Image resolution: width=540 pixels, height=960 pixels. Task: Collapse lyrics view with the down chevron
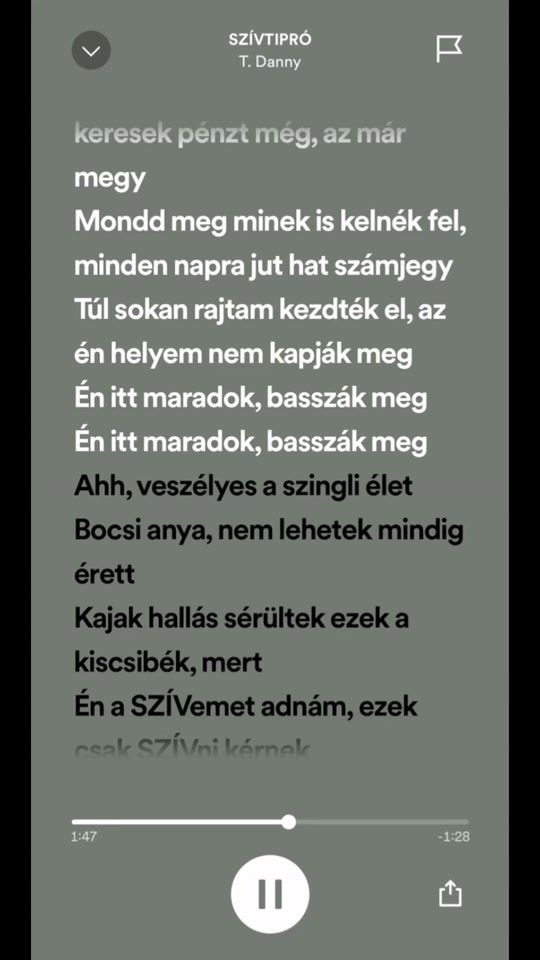91,50
